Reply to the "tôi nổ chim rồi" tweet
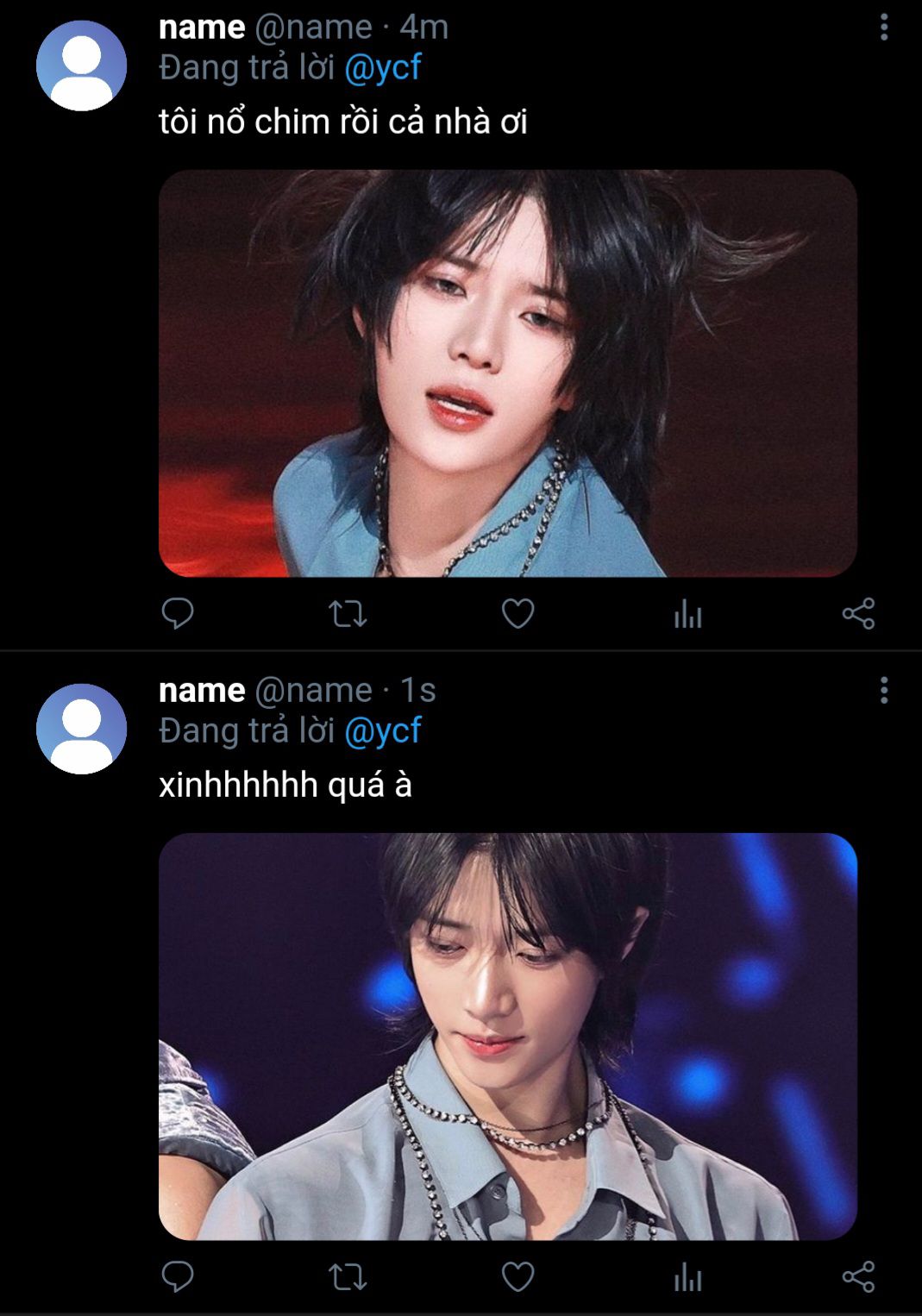922x1316 pixels. pos(178,614)
